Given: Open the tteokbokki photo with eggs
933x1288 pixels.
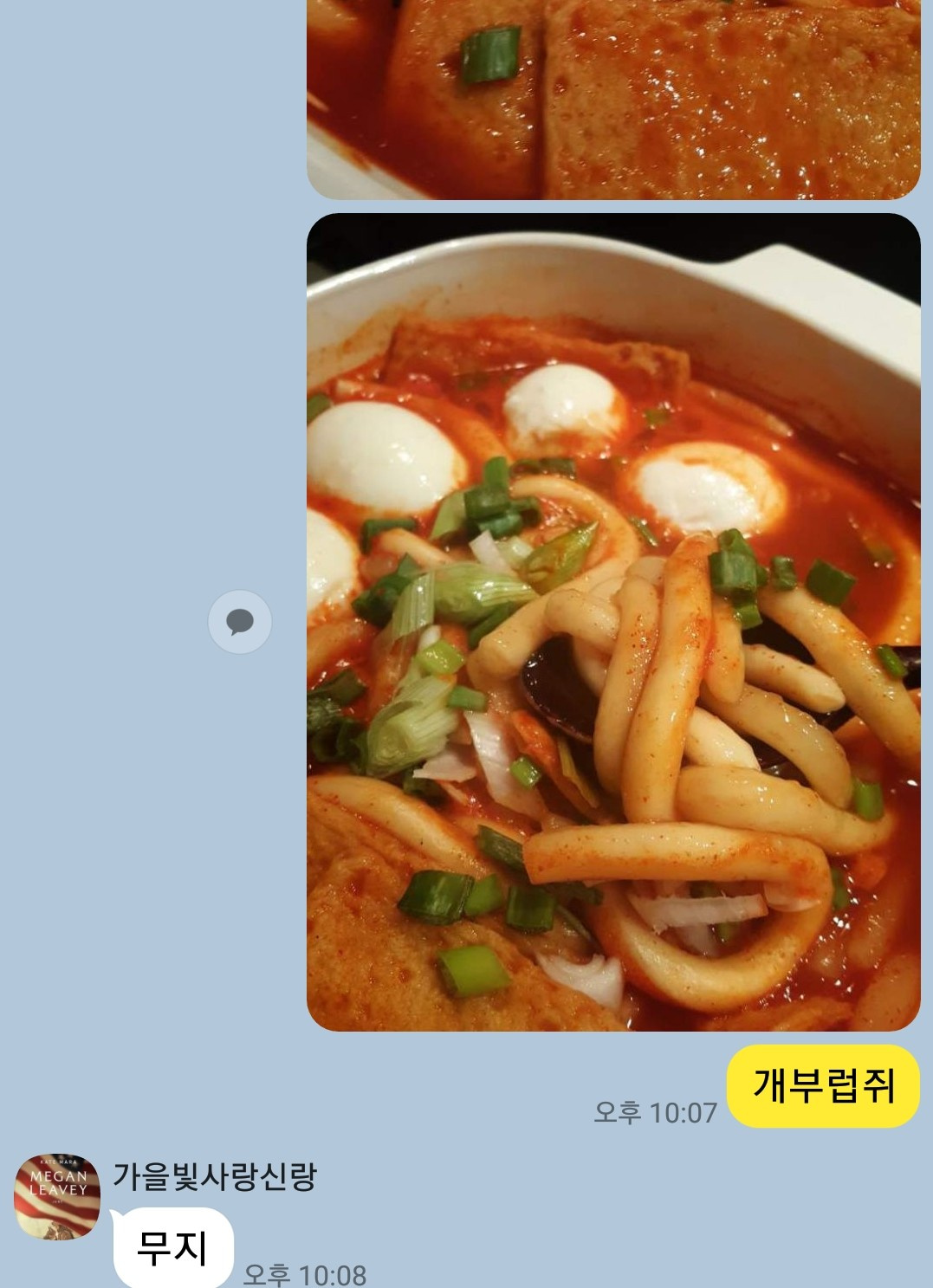Looking at the screenshot, I should pos(613,622).
